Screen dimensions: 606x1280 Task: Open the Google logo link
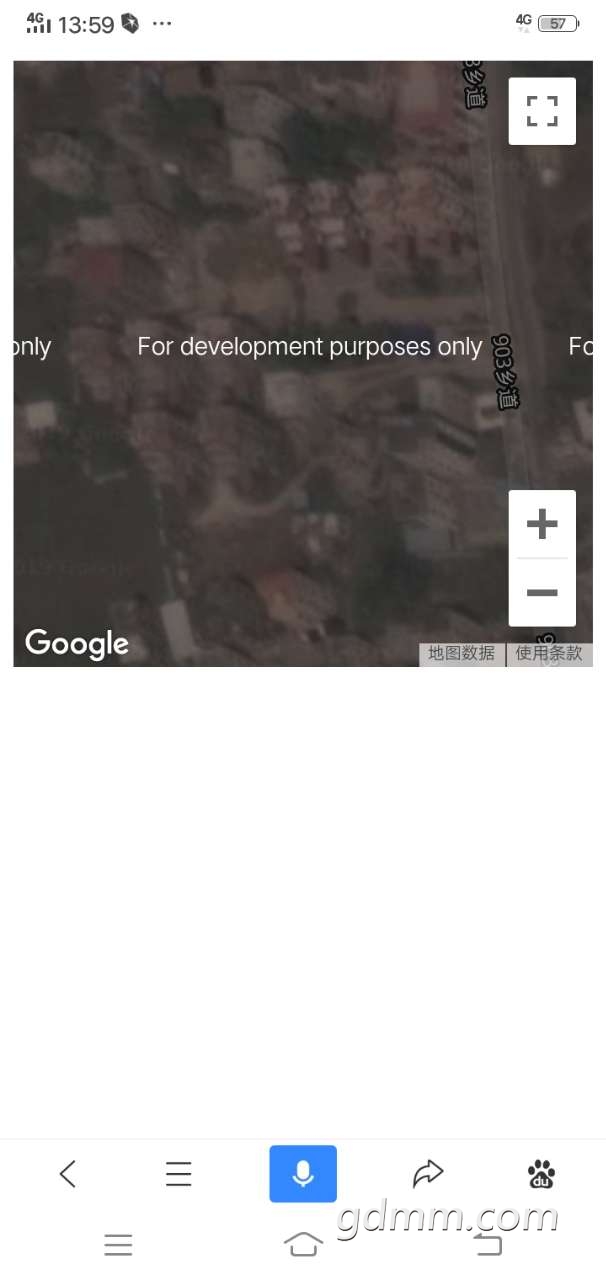(77, 643)
